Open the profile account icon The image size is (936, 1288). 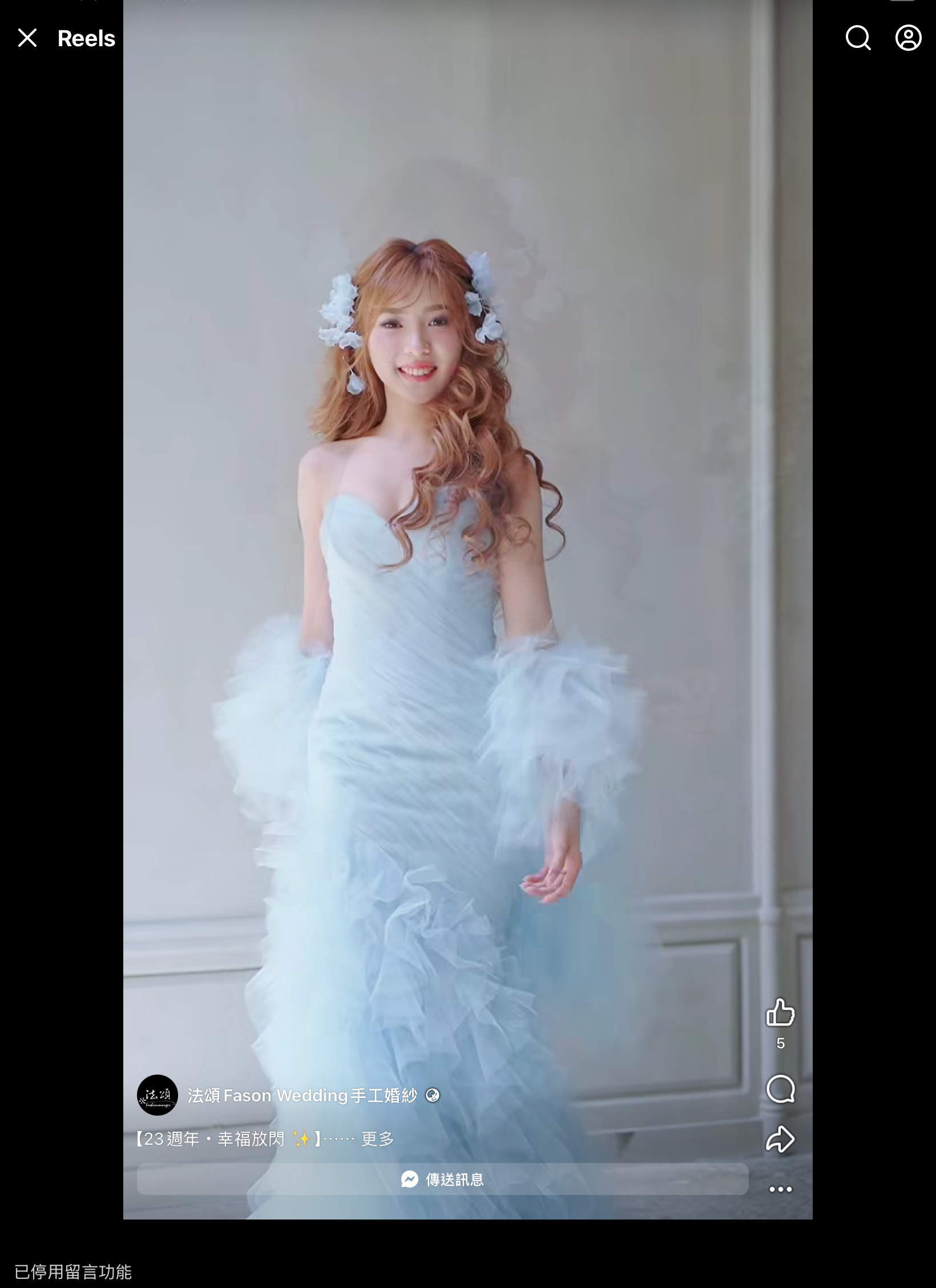click(908, 38)
